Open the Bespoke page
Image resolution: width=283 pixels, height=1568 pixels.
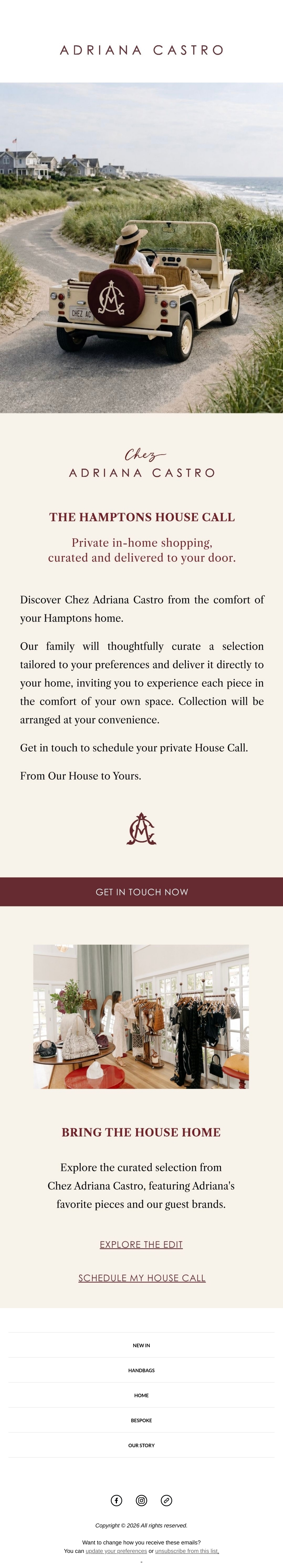point(141,1420)
